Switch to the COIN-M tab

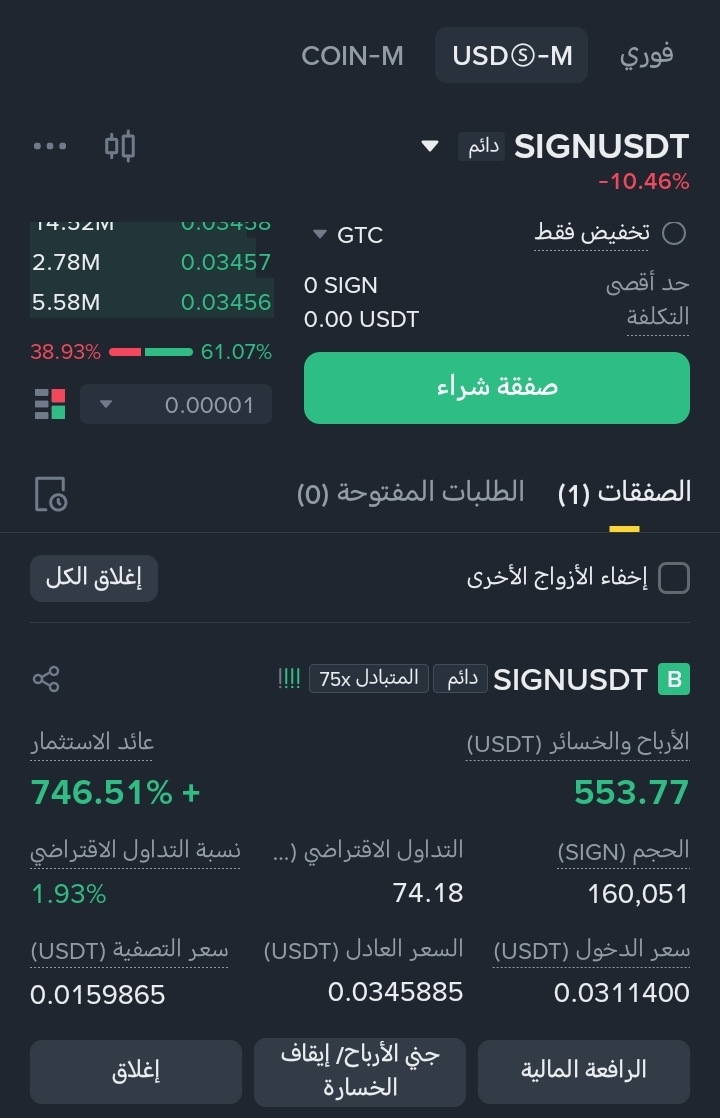click(x=352, y=56)
